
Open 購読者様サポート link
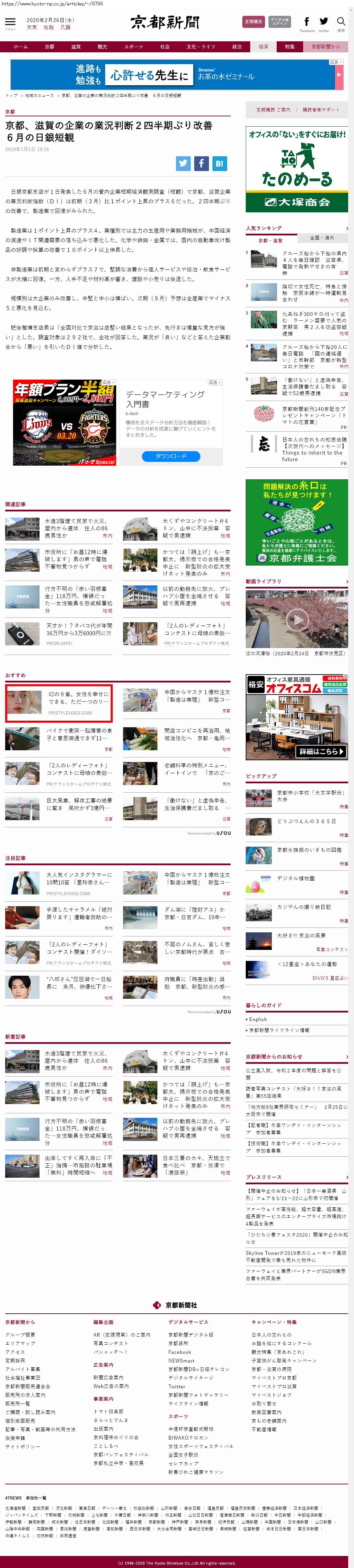(x=321, y=110)
